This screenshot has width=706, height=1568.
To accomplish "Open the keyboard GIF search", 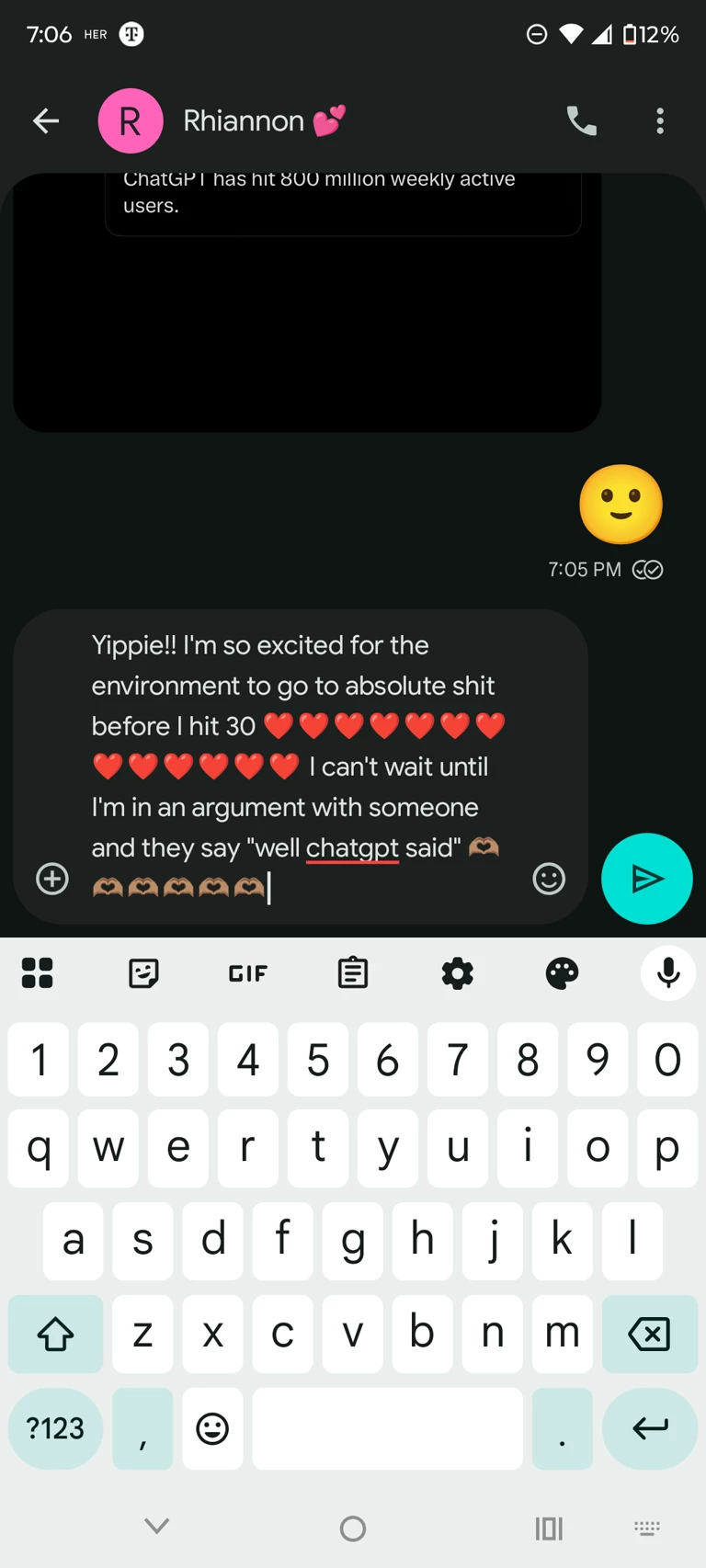I will 248,973.
